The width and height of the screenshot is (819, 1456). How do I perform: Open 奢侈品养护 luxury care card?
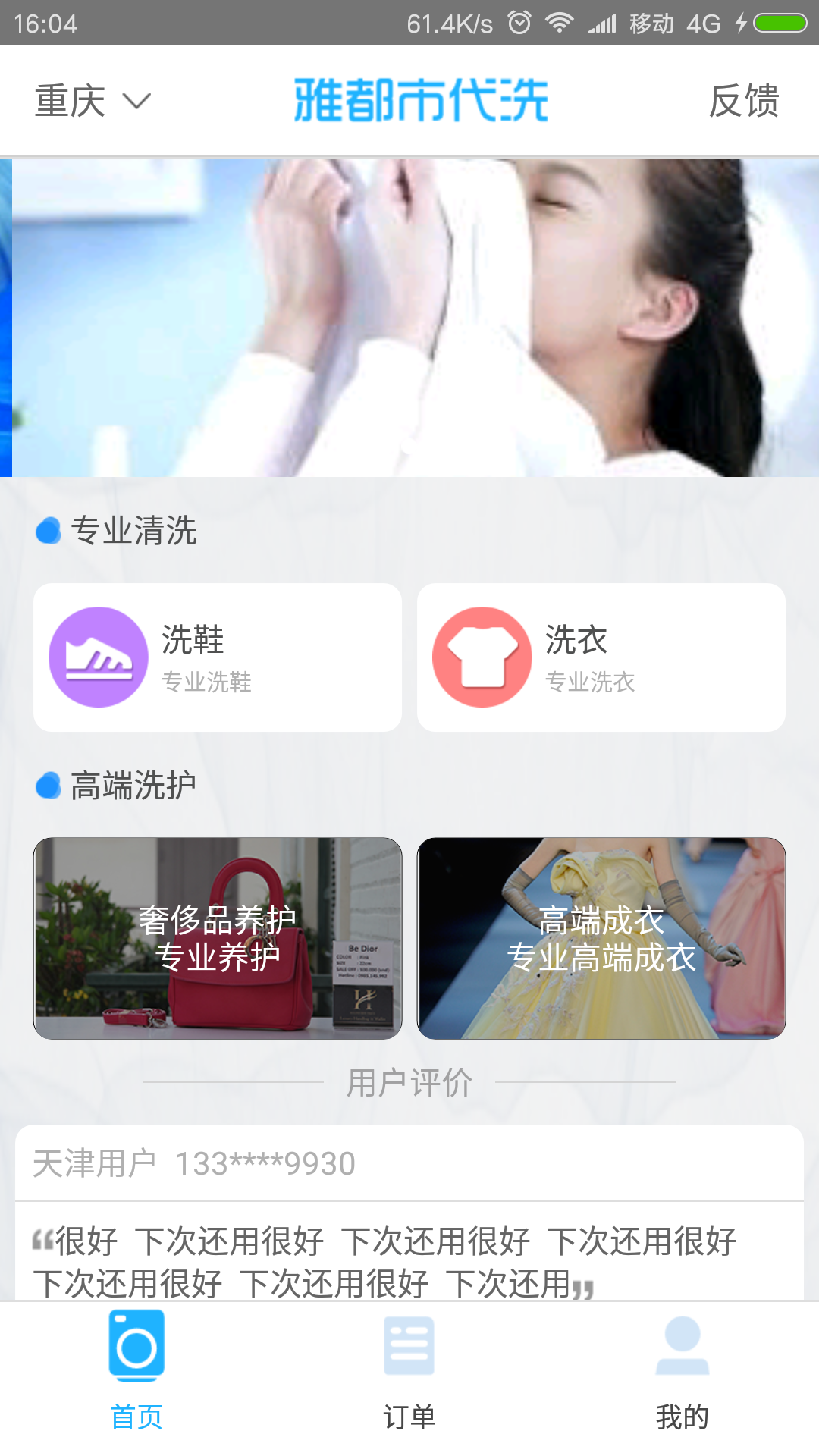(x=218, y=938)
